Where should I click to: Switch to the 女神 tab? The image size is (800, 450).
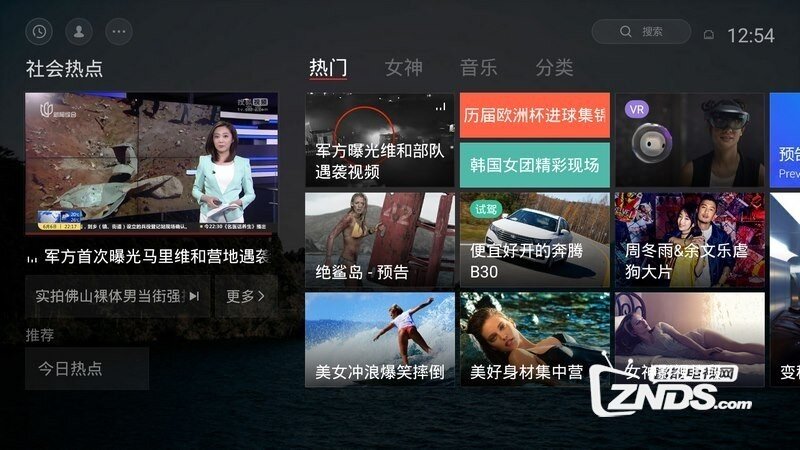(x=404, y=68)
